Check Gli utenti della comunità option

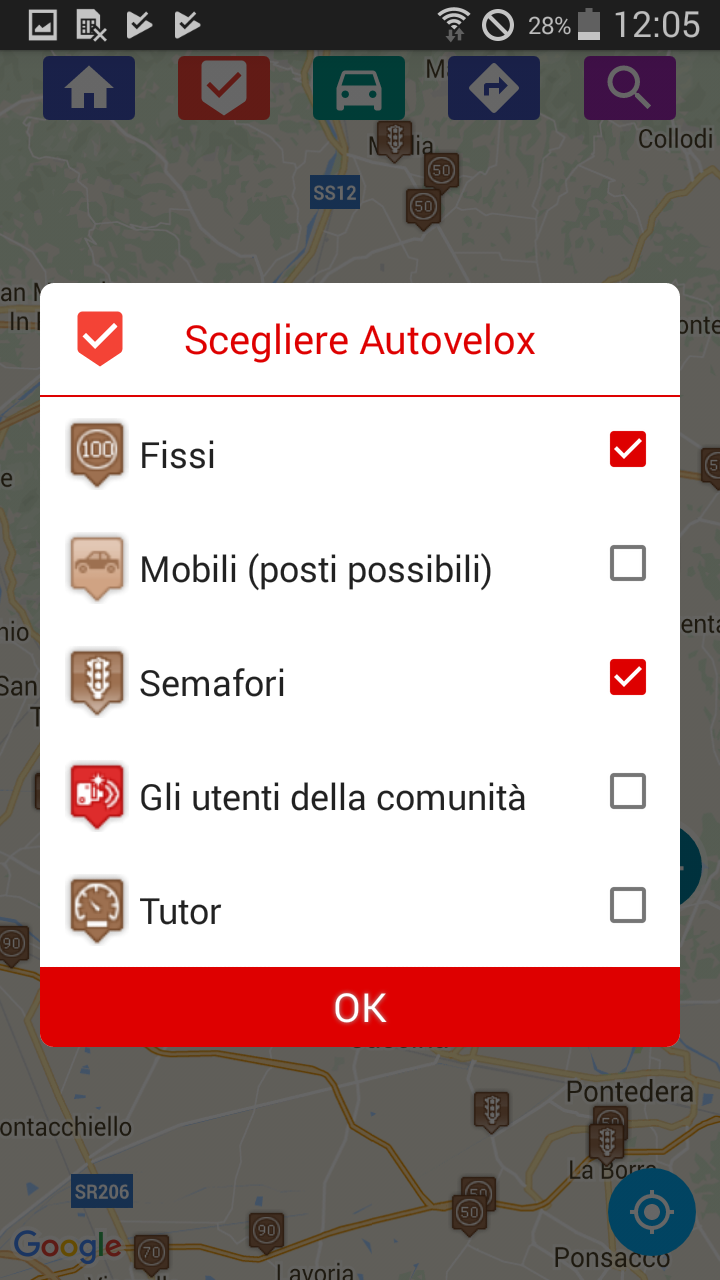tap(628, 792)
